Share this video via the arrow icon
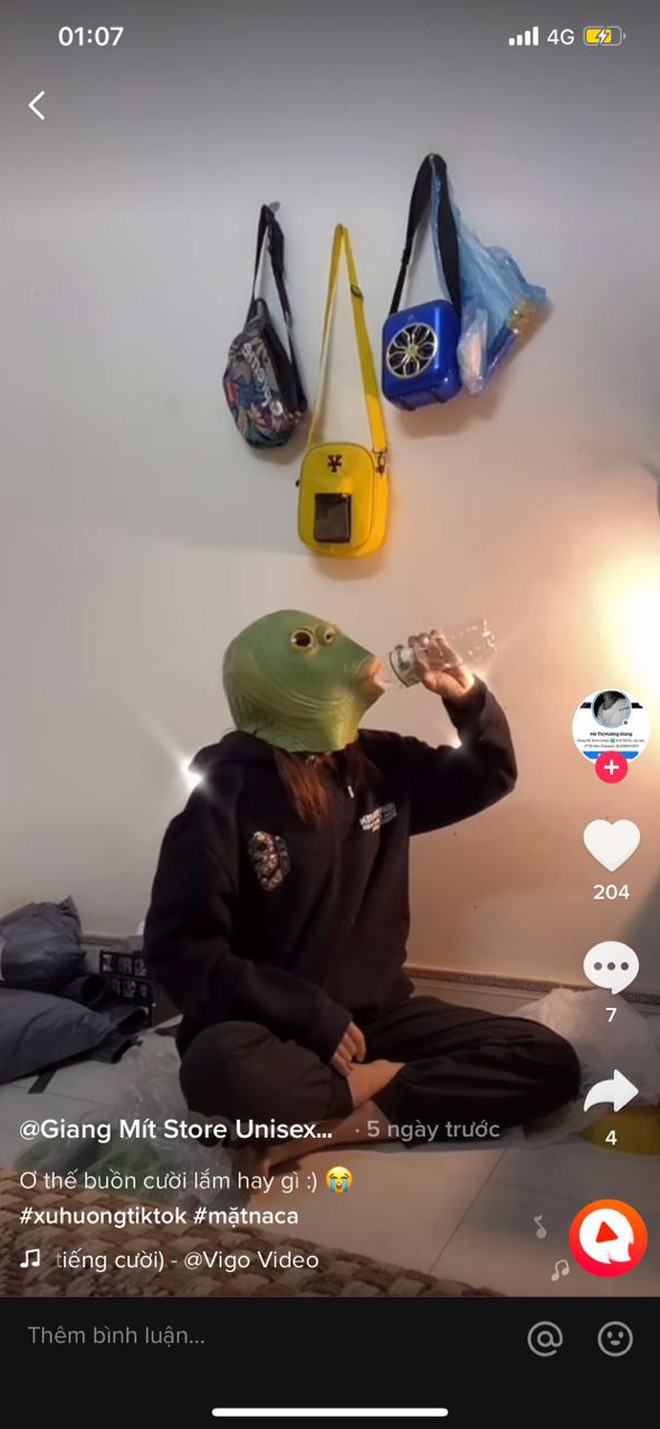The width and height of the screenshot is (660, 1429). click(611, 1092)
